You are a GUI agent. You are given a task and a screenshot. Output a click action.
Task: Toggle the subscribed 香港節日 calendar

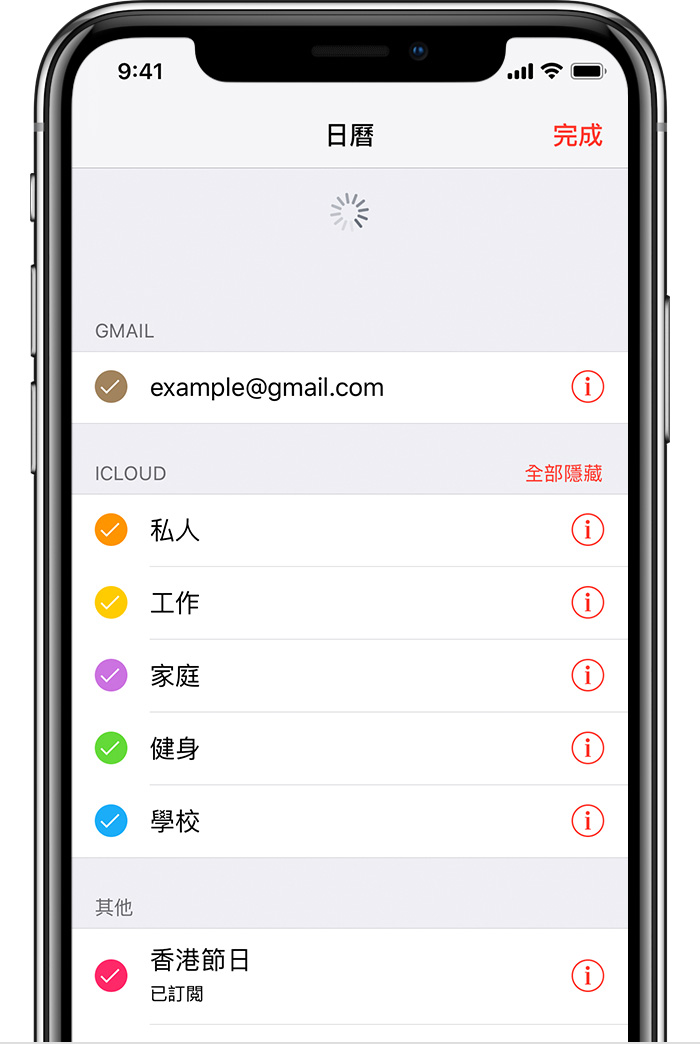coord(111,975)
